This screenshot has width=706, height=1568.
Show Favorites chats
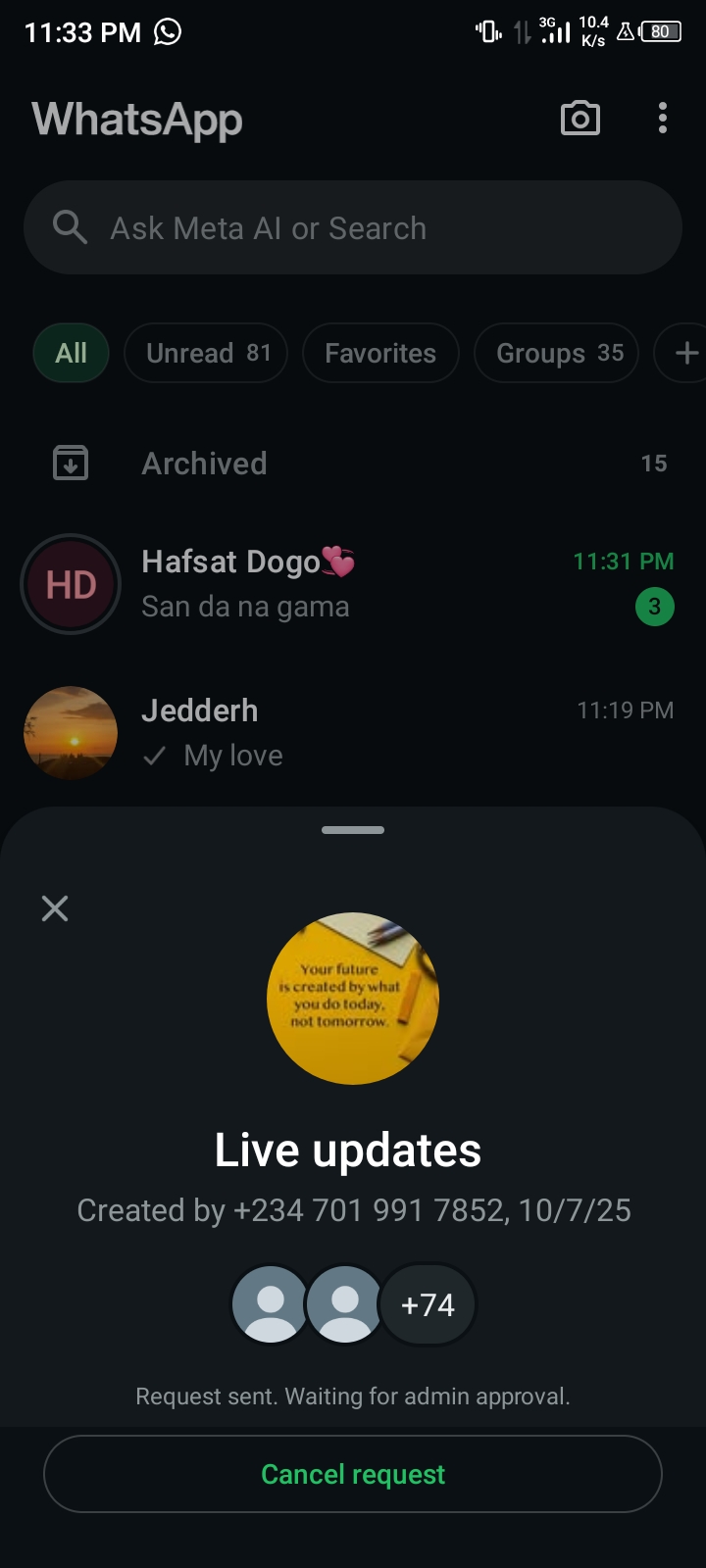380,353
